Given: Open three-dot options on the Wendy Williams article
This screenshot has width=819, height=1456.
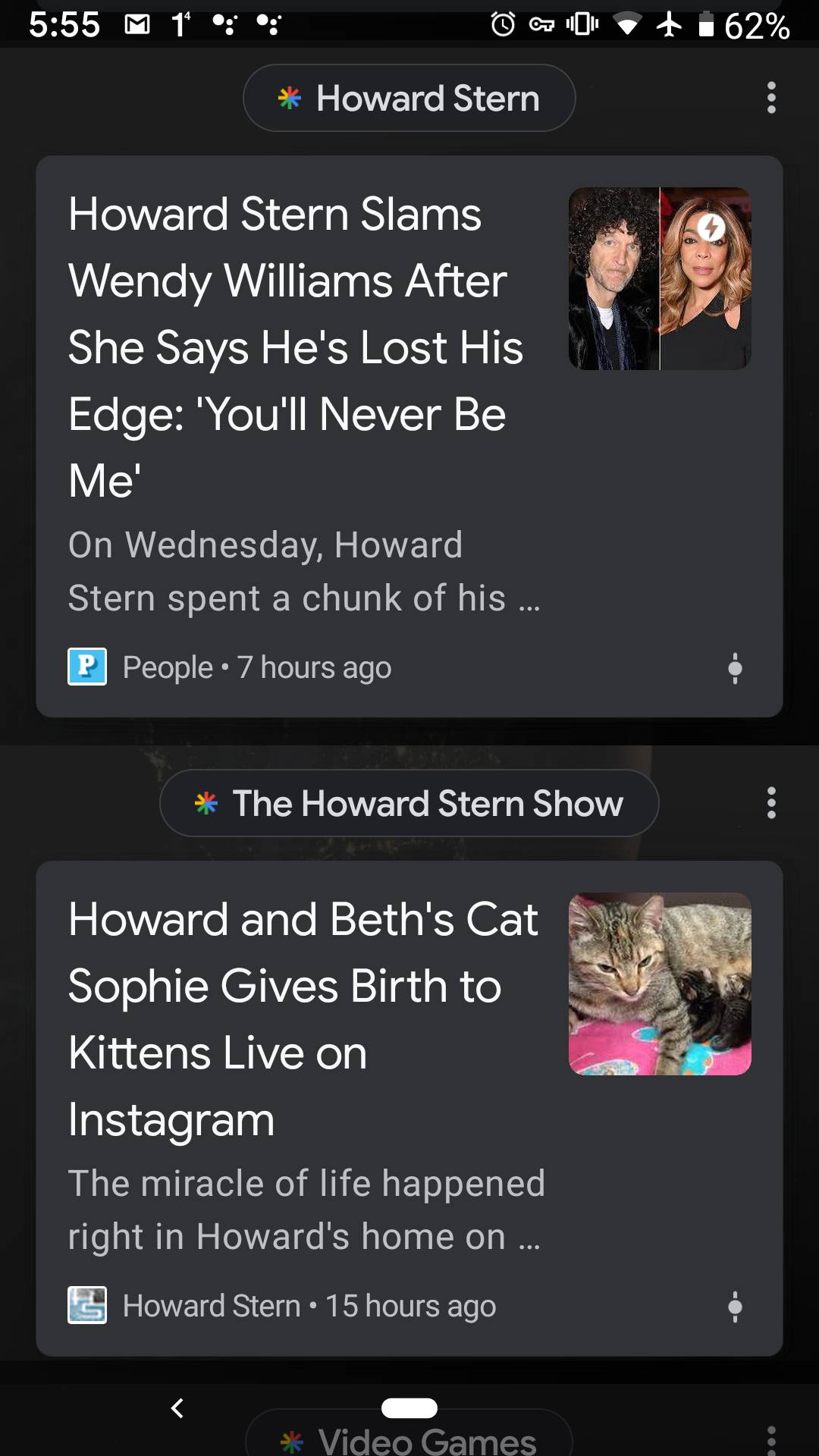Looking at the screenshot, I should (734, 668).
